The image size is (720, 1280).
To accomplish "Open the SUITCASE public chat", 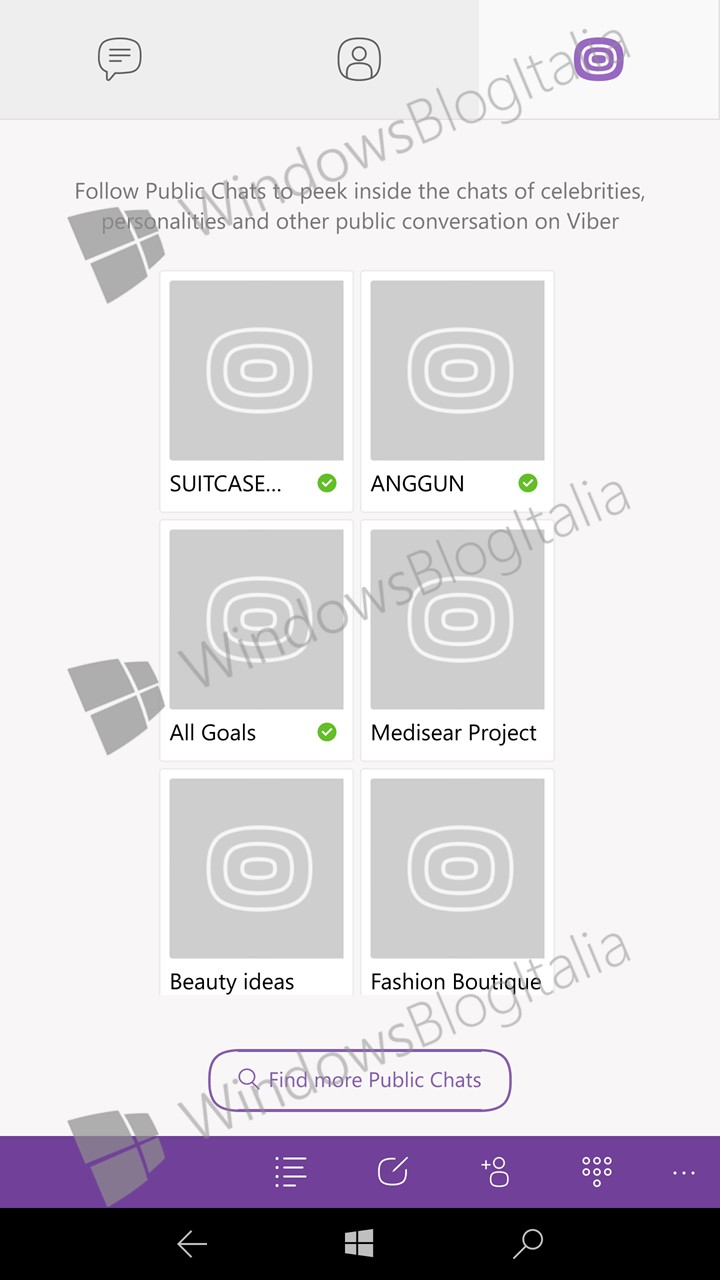I will (x=256, y=391).
